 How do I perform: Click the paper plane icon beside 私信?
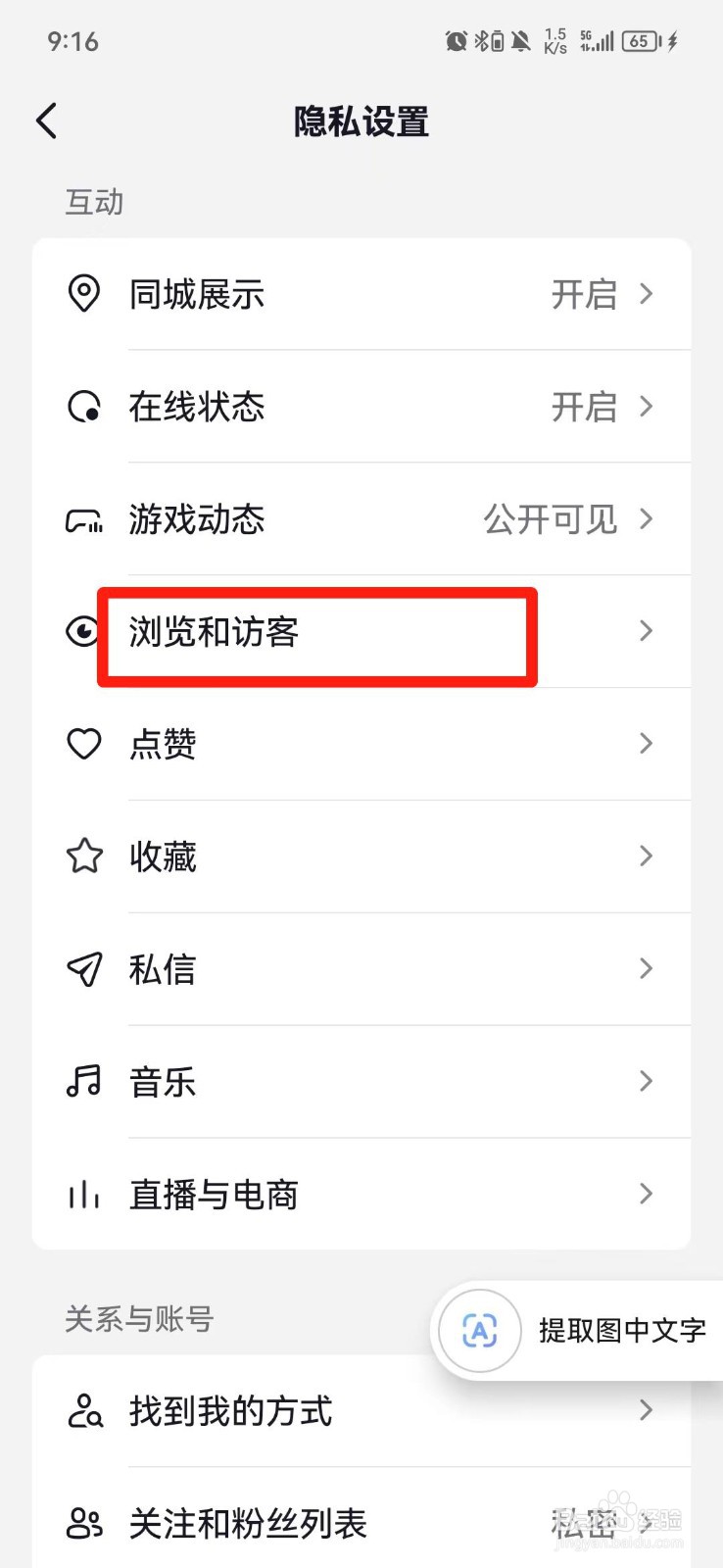[83, 969]
